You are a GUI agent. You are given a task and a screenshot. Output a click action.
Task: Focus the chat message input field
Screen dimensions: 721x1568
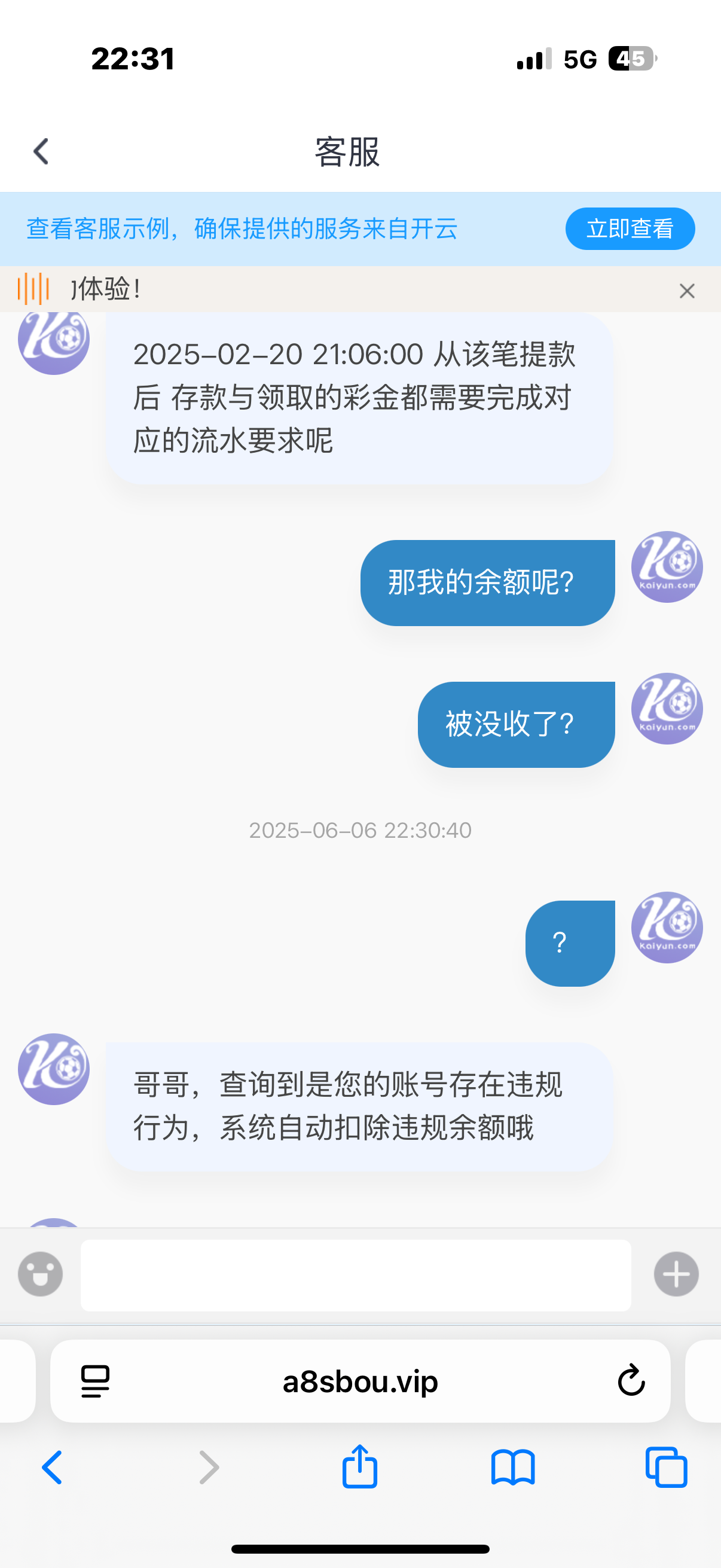[355, 1275]
